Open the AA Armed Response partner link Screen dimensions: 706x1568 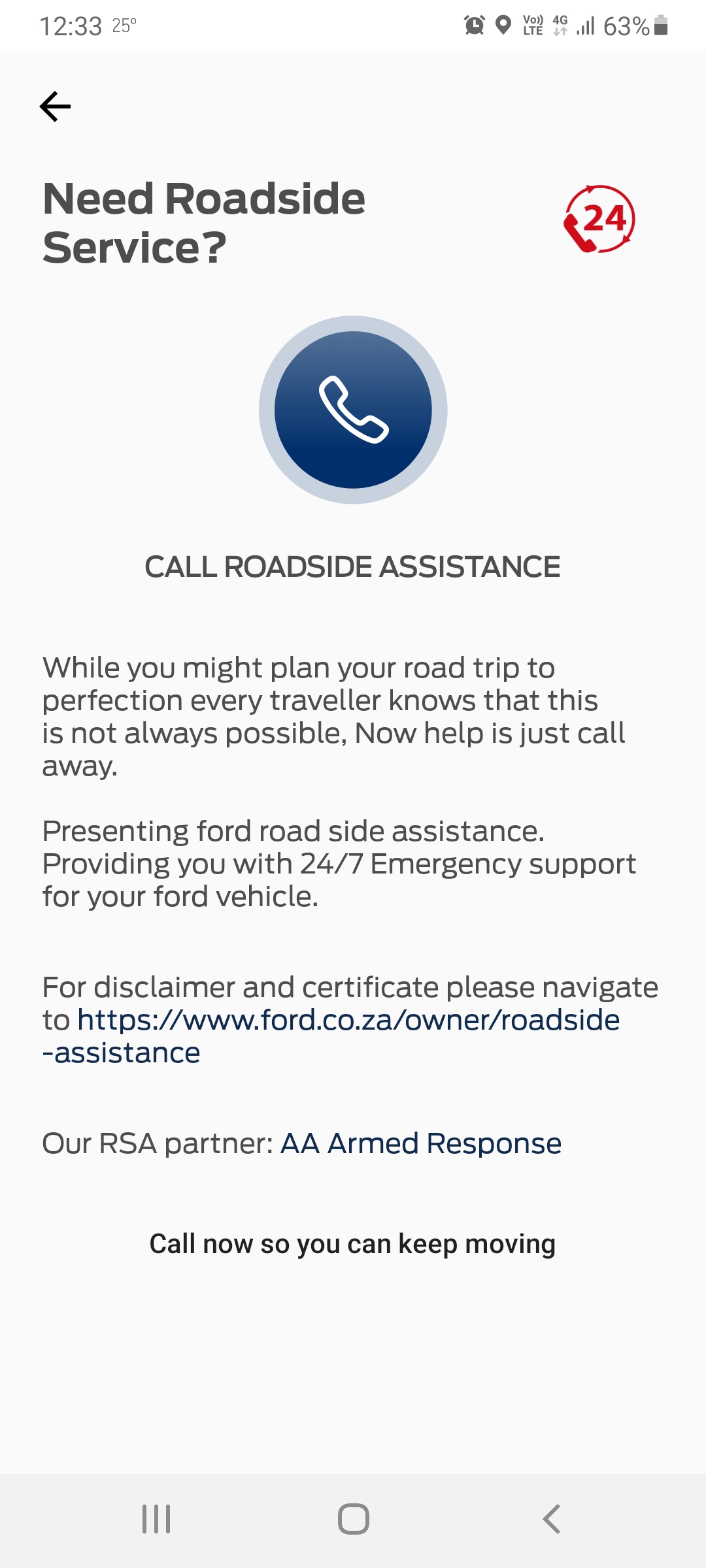point(421,1144)
